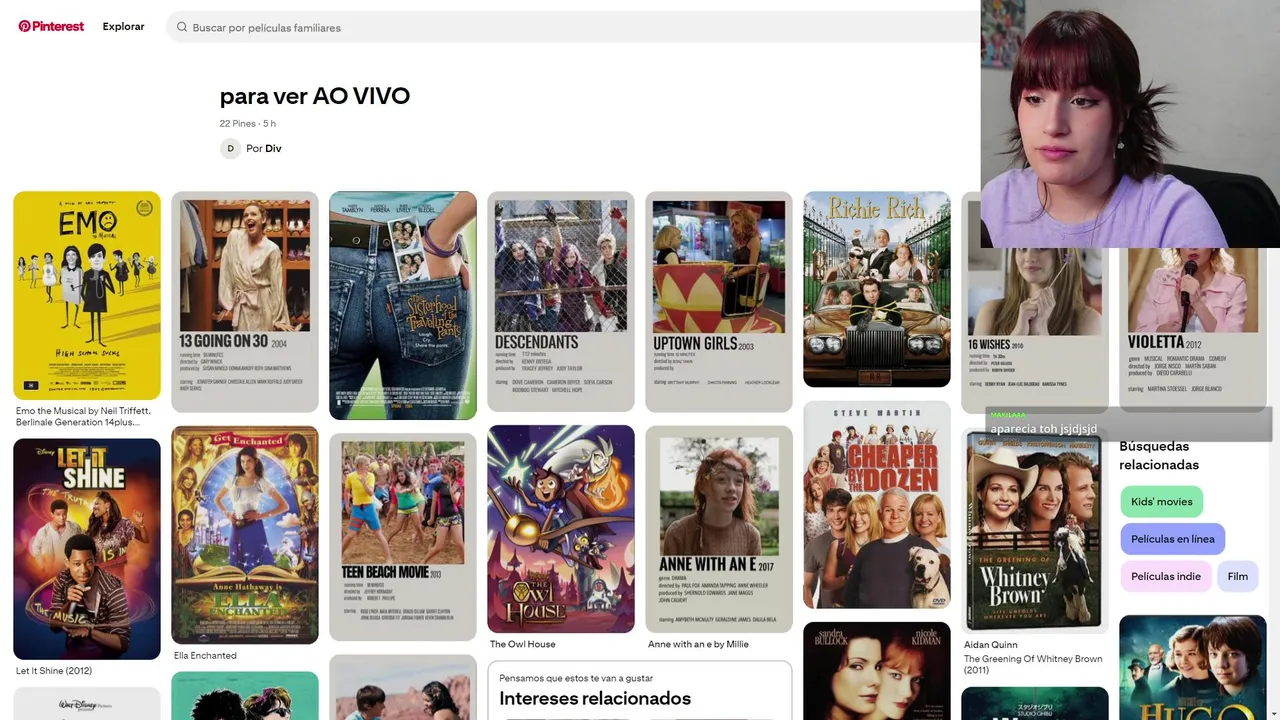Viewport: 1280px width, 720px height.
Task: Open the Anne with an E pin
Action: (x=719, y=529)
